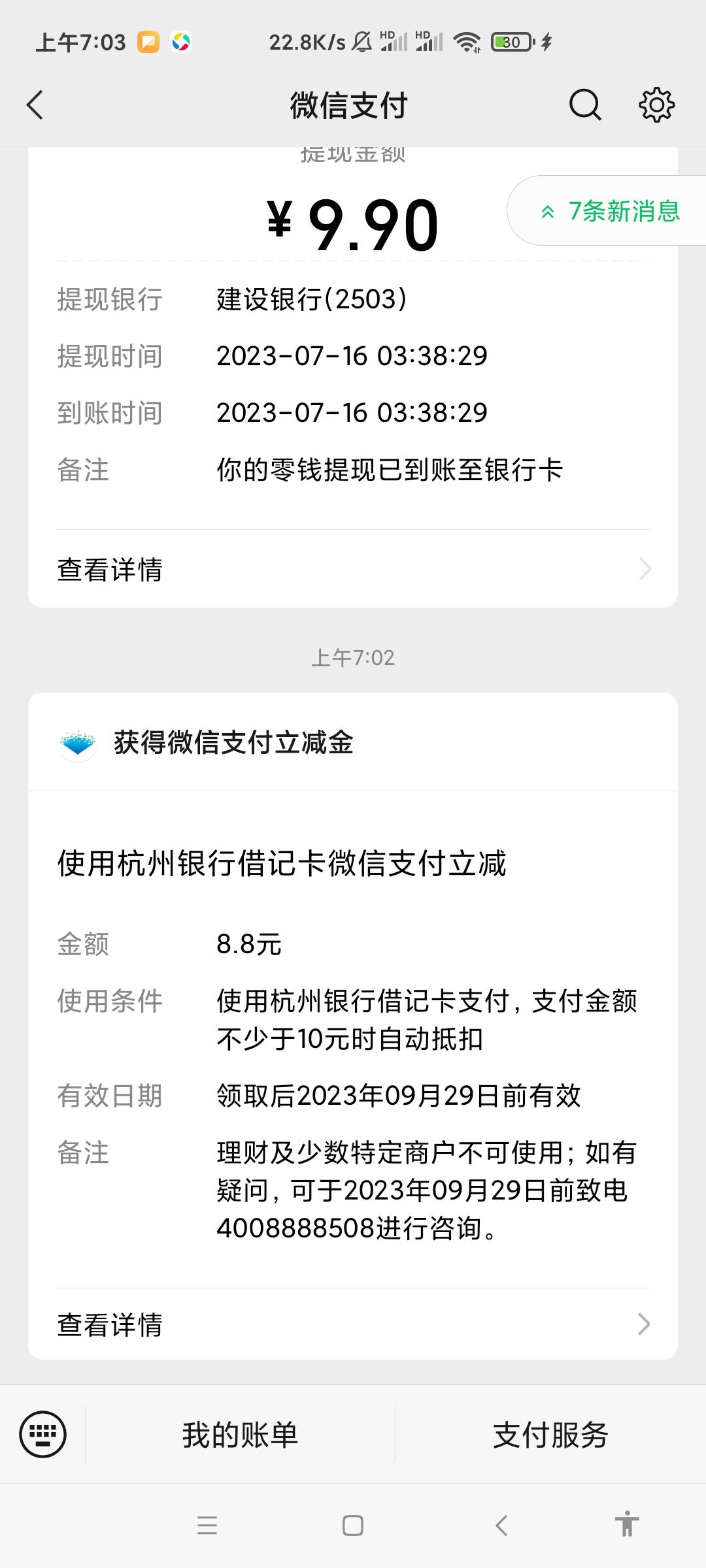Open 查看详情 for the 9.90 withdrawal
Viewport: 706px width, 1568px height.
coord(353,569)
